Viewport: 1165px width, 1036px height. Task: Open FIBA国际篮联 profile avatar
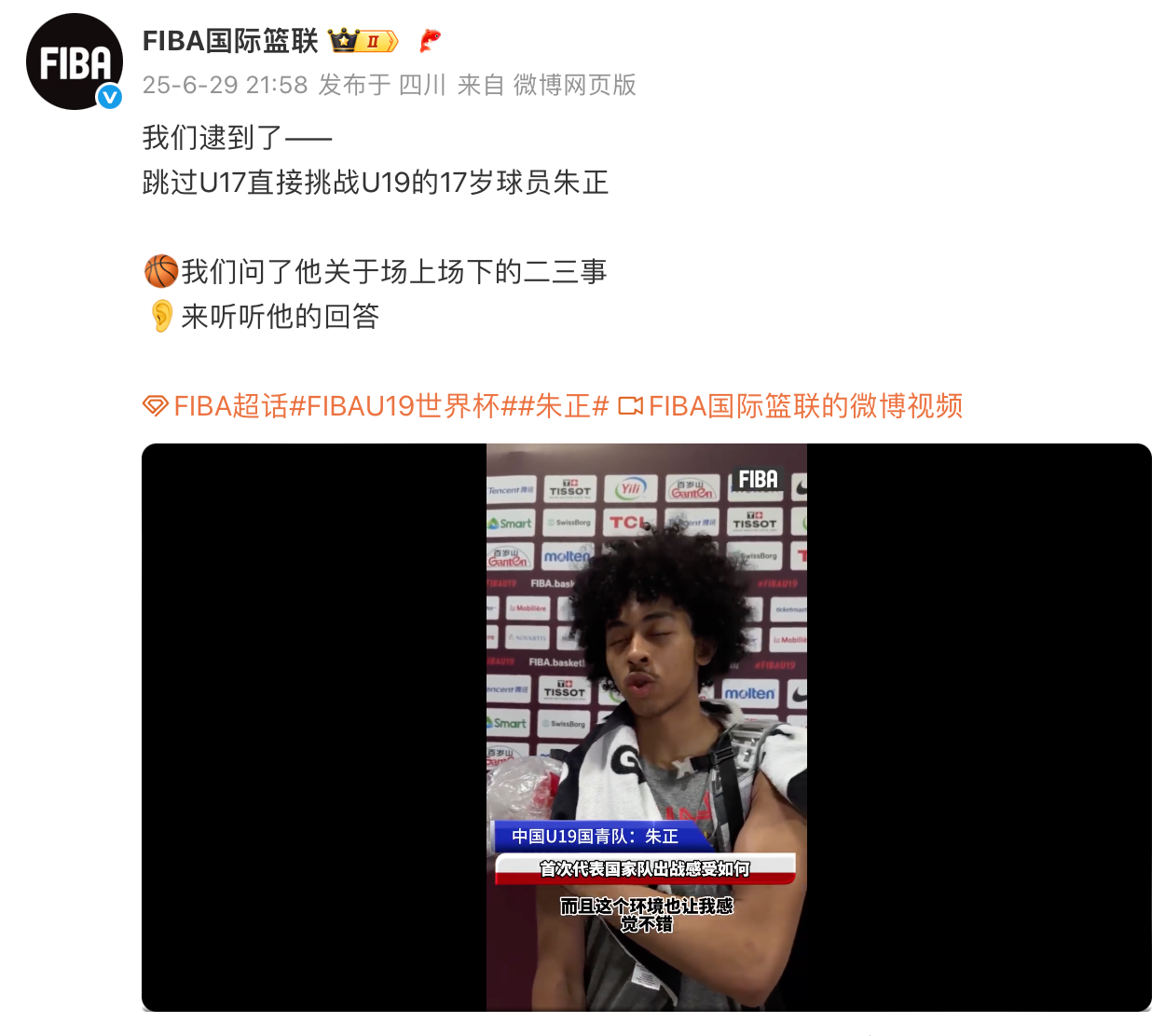click(x=75, y=62)
